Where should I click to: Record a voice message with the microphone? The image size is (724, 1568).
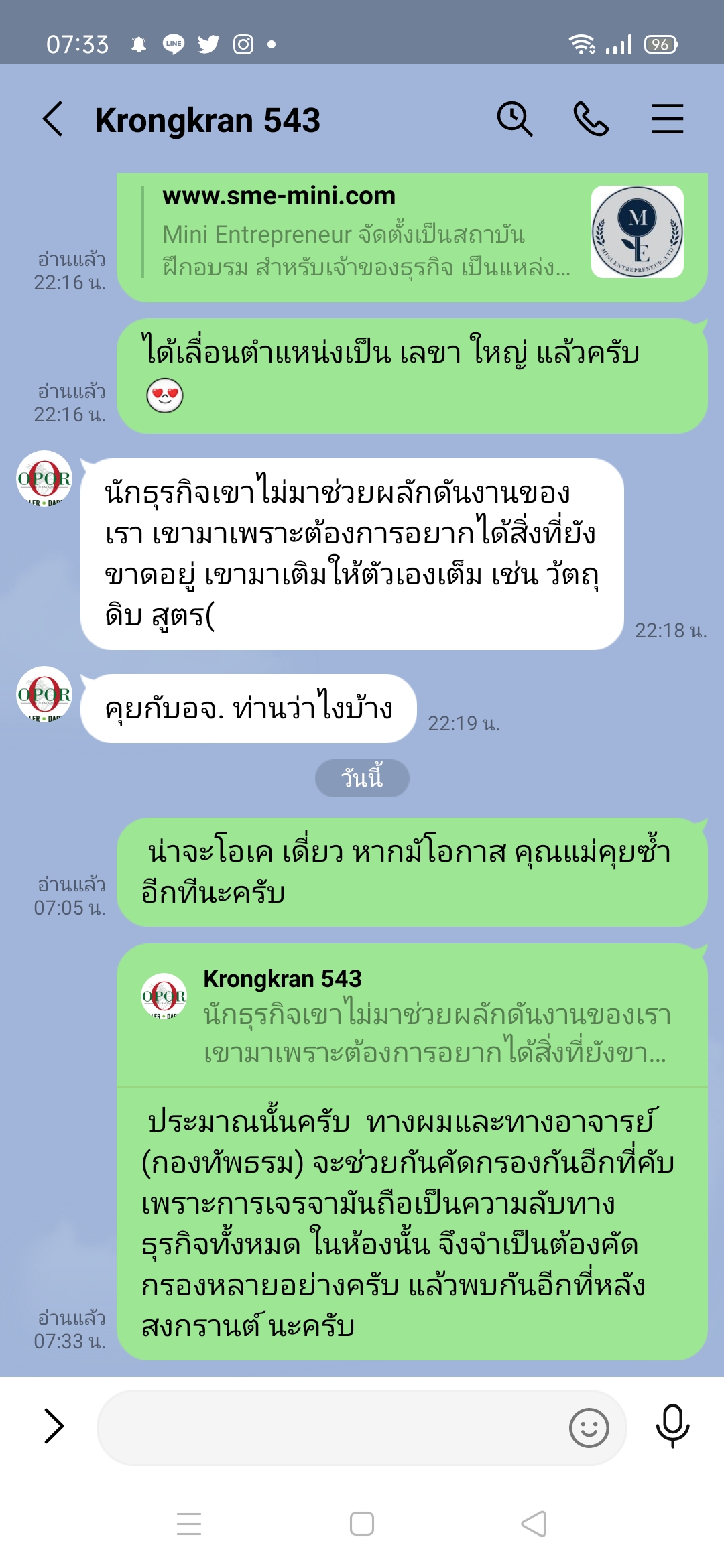(x=672, y=1427)
